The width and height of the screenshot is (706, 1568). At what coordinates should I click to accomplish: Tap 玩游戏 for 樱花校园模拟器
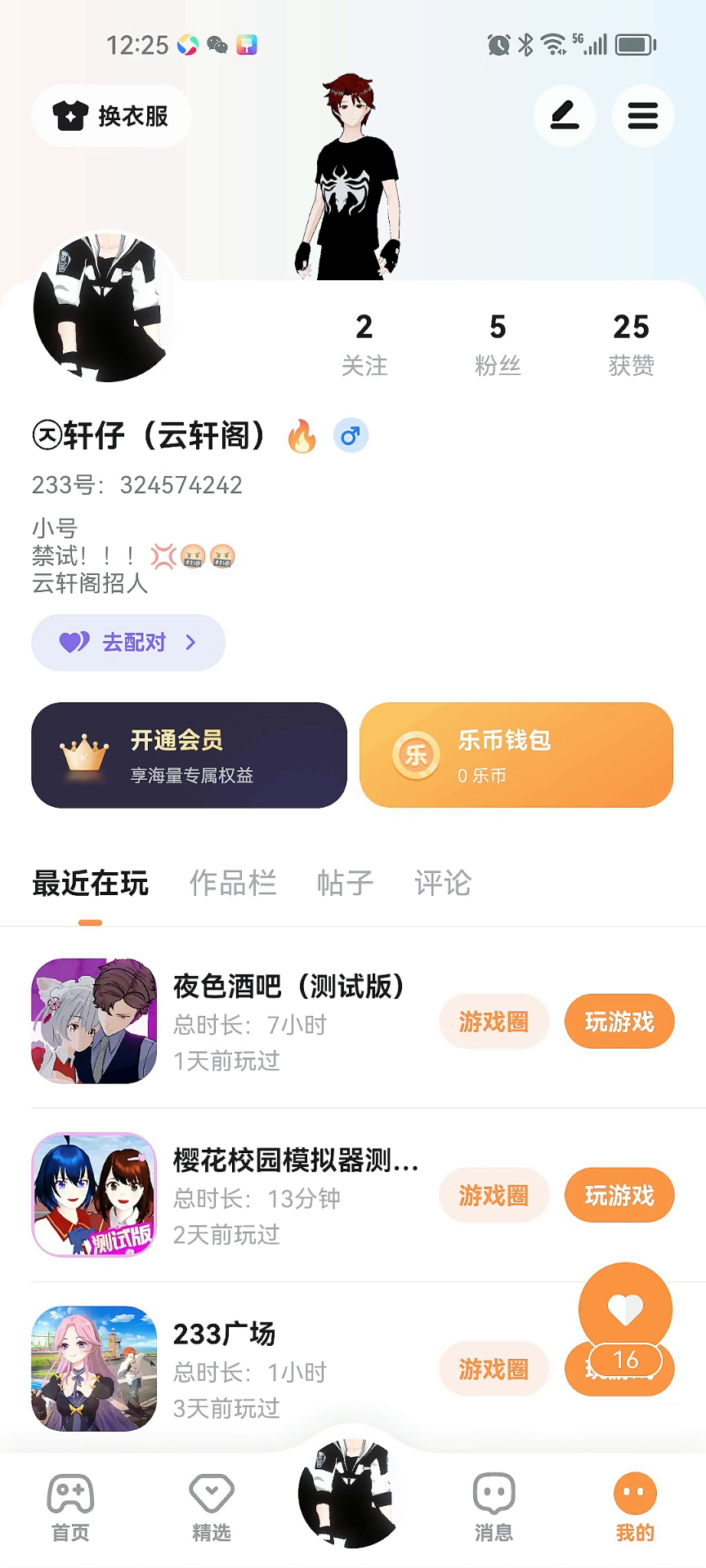tap(619, 1196)
